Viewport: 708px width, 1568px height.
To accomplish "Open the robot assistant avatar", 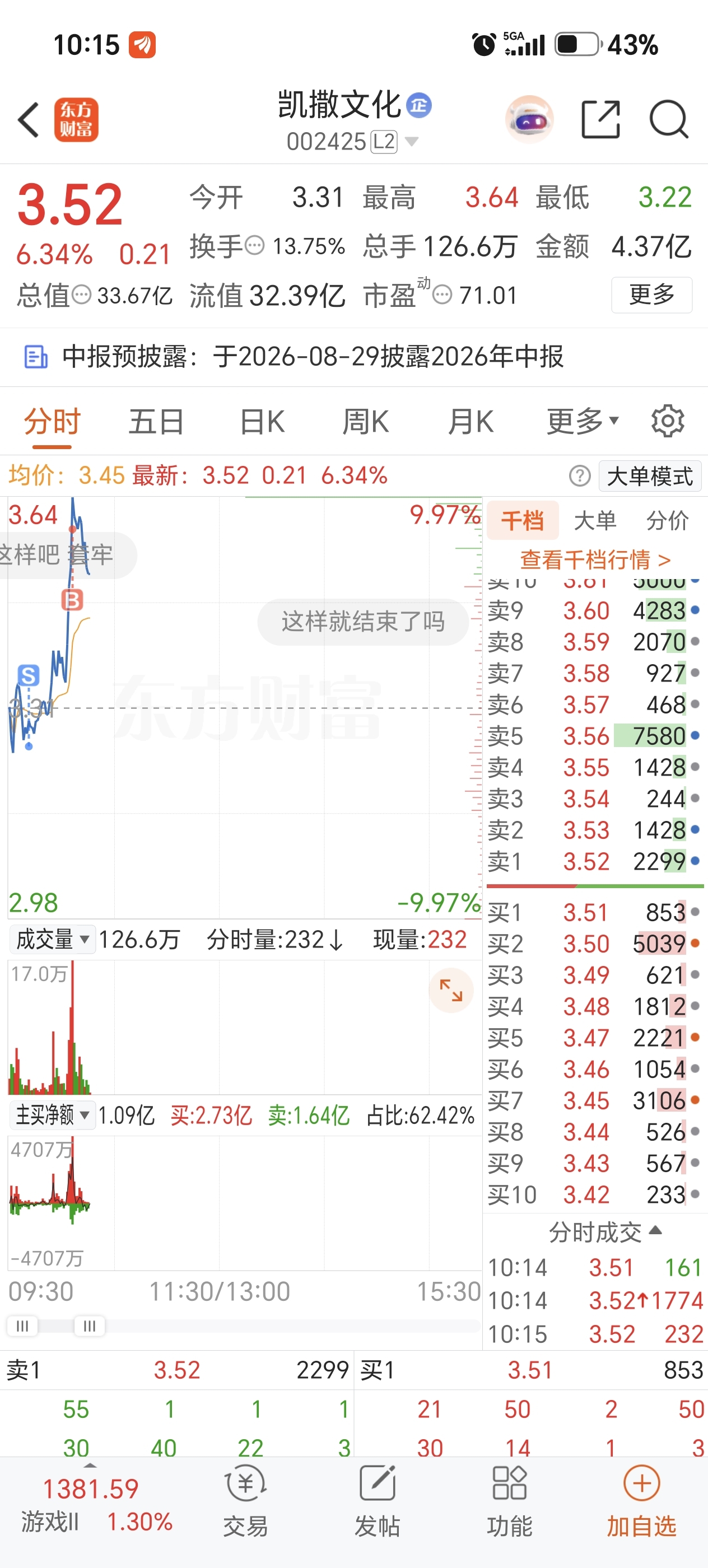I will point(530,119).
